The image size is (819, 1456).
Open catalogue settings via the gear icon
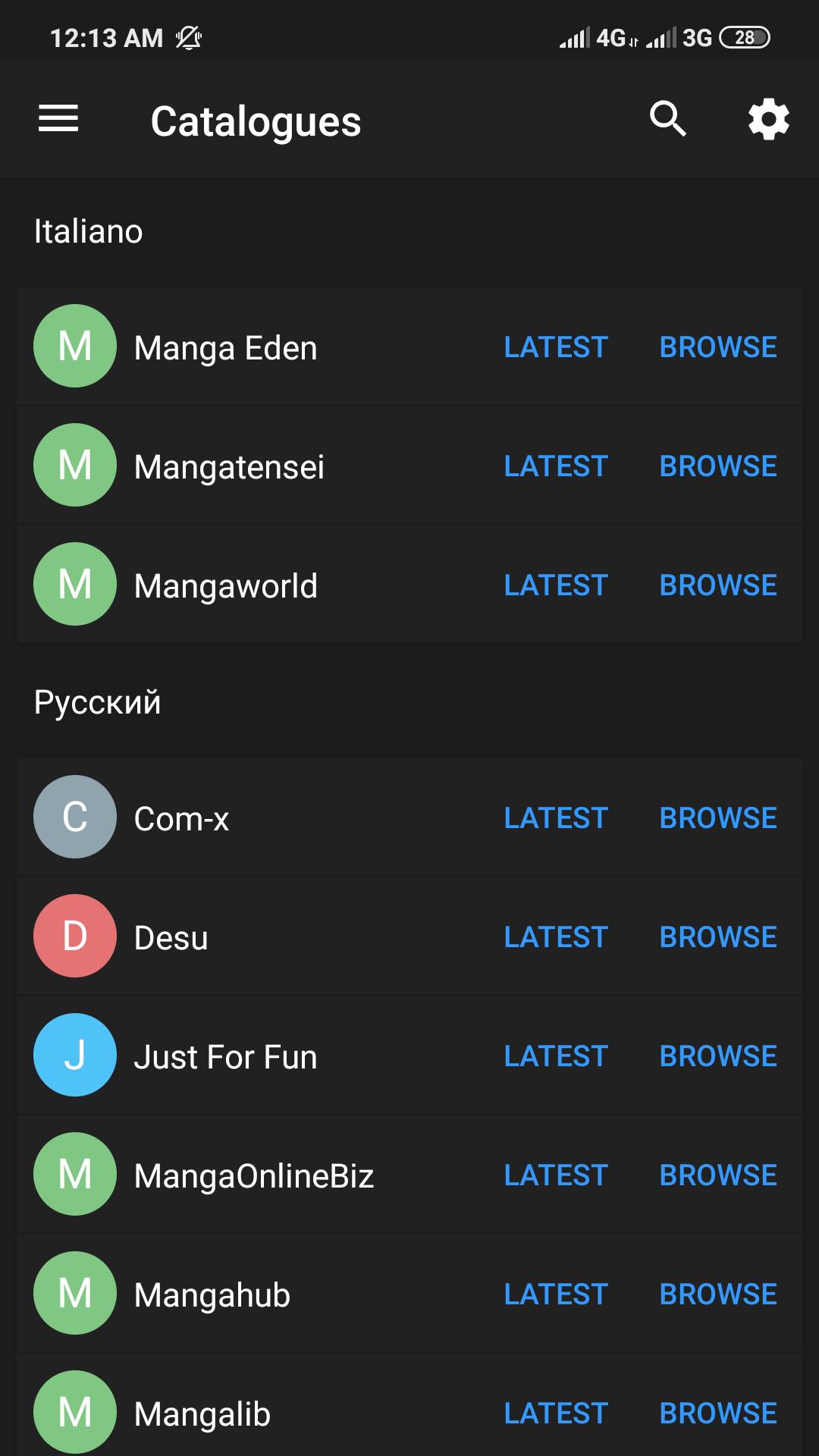(x=767, y=118)
